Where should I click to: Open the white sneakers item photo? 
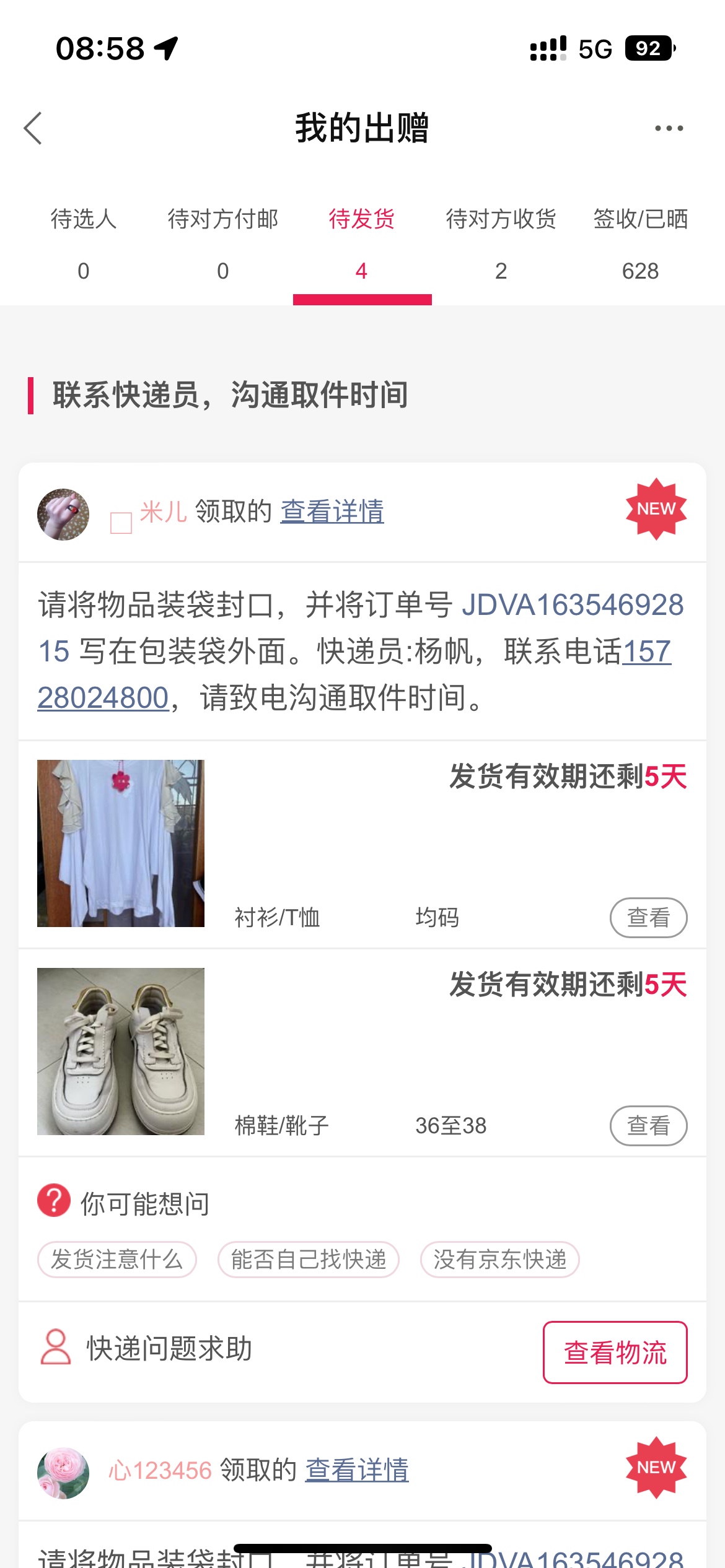click(121, 1051)
